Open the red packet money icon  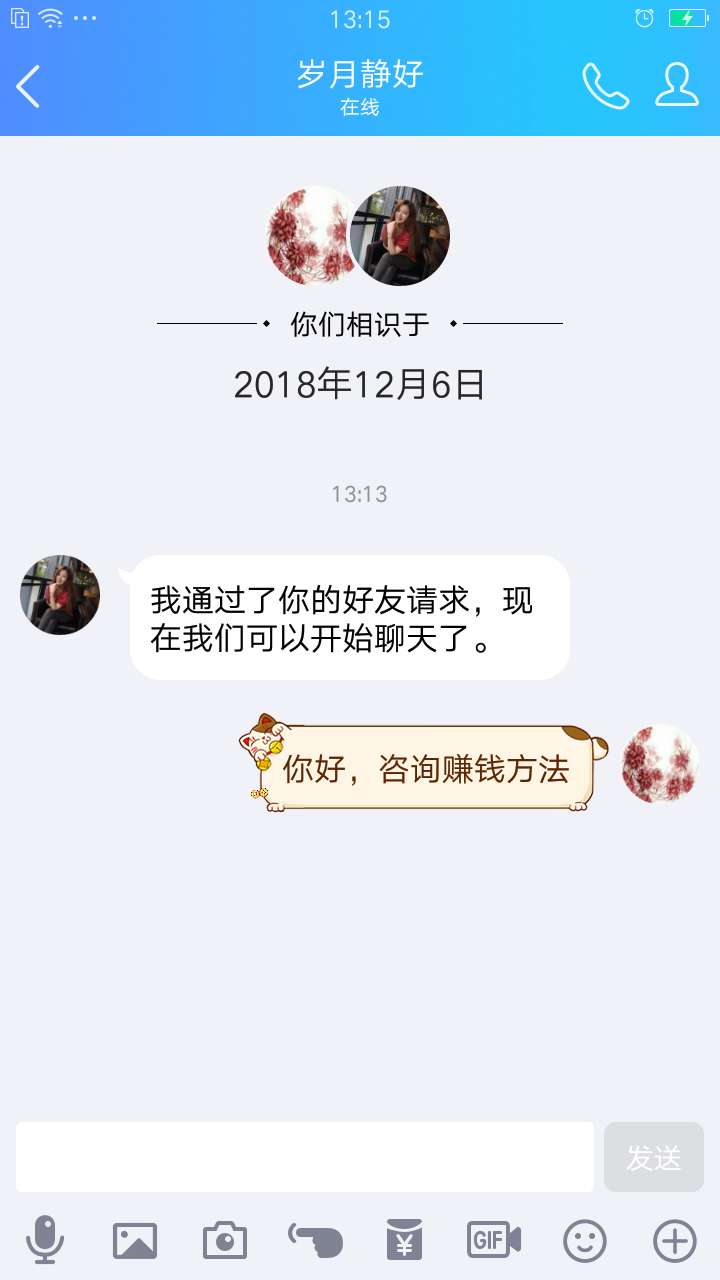(x=403, y=1238)
